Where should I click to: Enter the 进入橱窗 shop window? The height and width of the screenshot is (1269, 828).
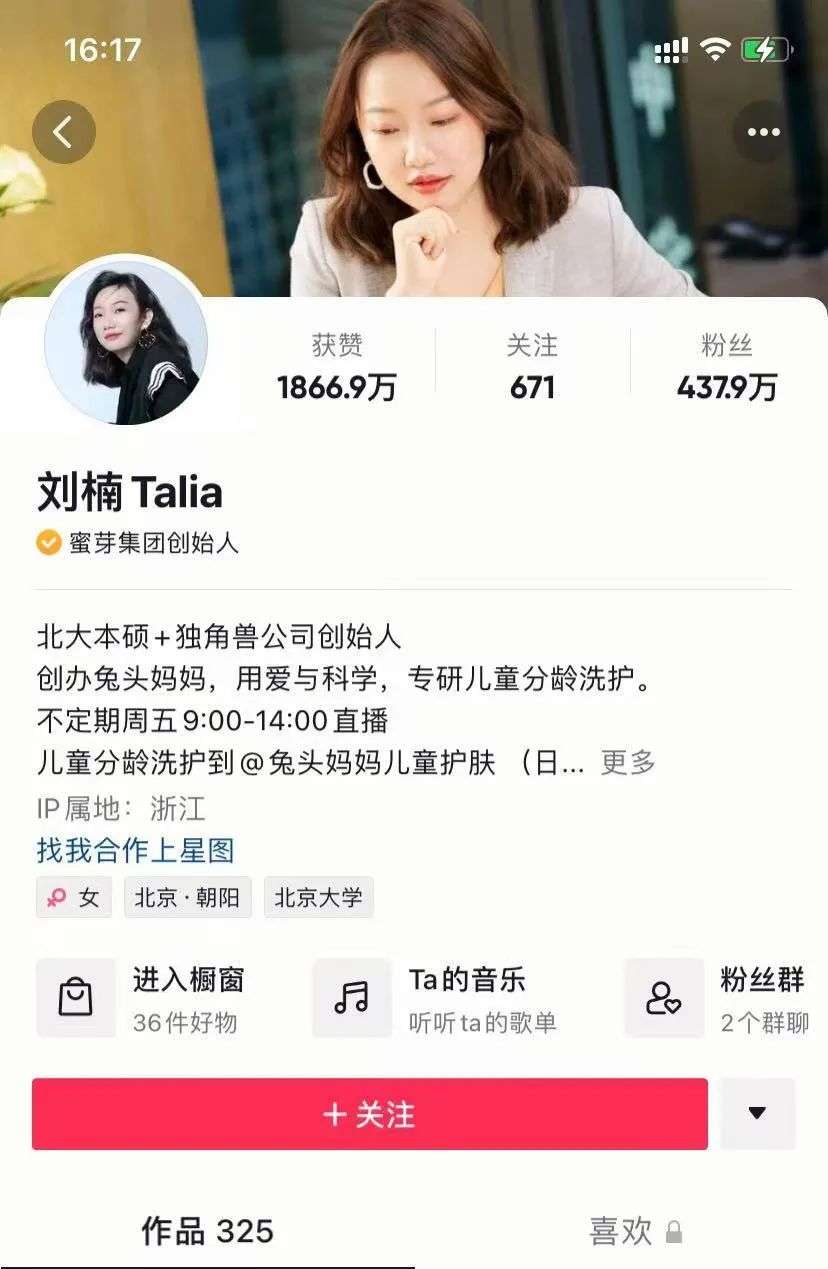tap(140, 997)
